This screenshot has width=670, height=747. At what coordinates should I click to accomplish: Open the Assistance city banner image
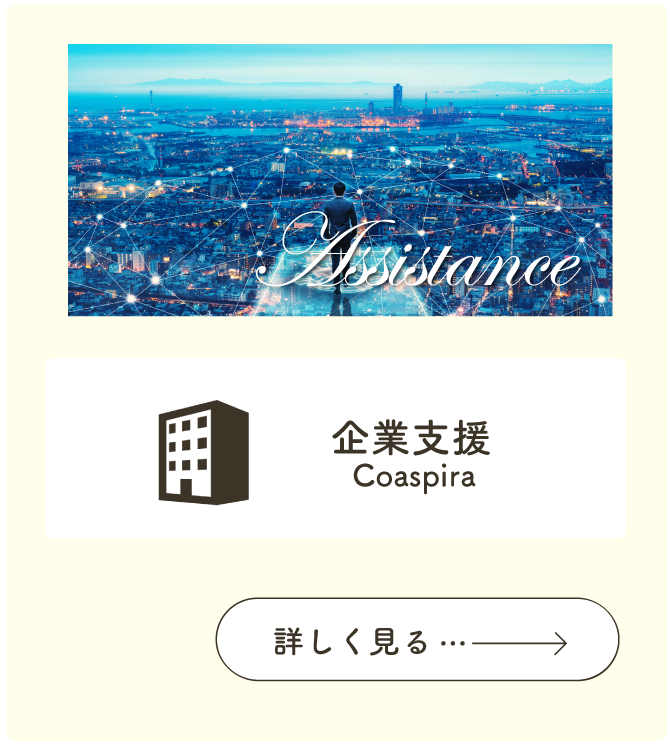[340, 180]
